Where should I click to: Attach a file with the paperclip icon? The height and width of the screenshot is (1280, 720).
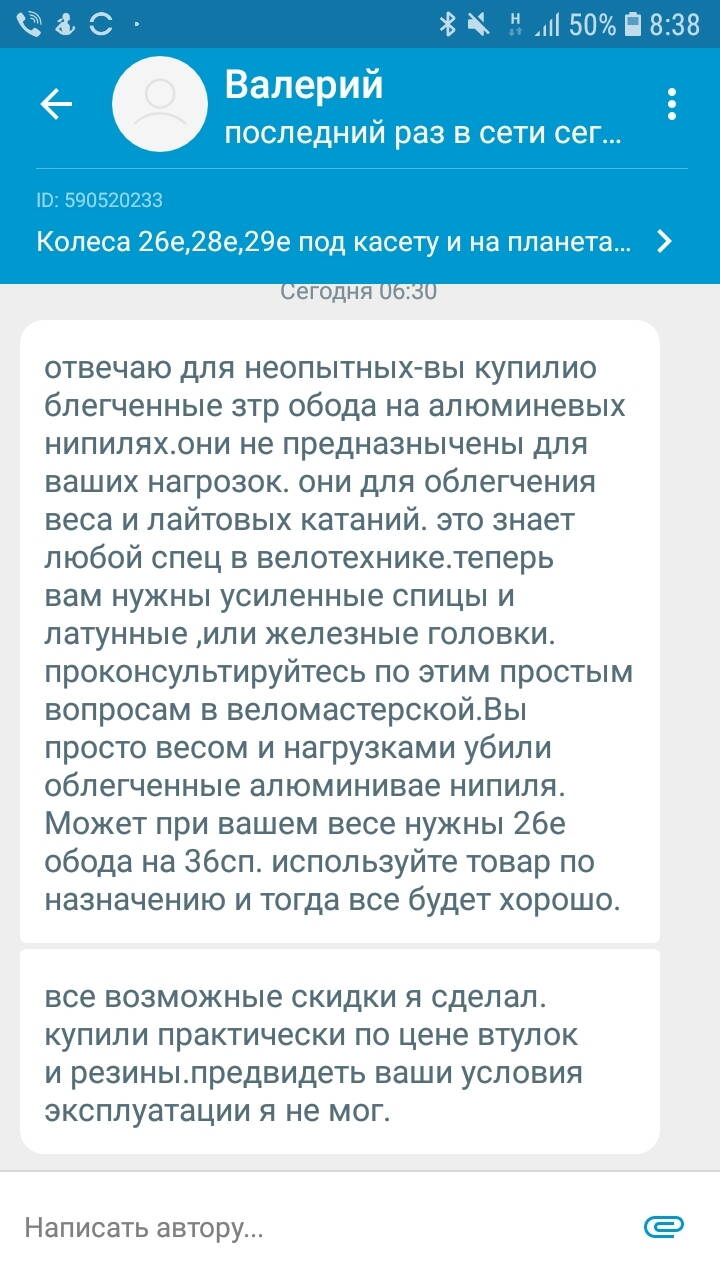[x=663, y=1227]
